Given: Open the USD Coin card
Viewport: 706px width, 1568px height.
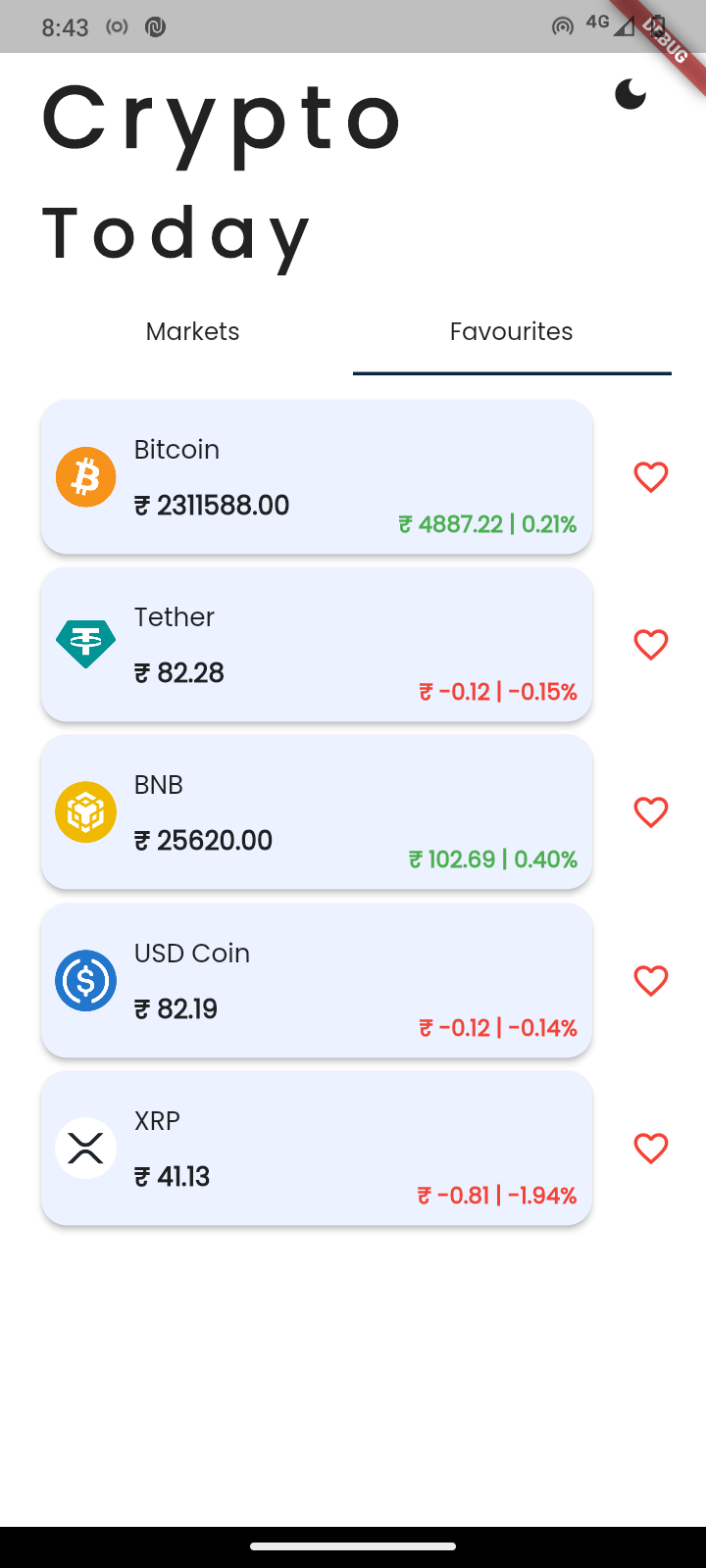Looking at the screenshot, I should point(317,980).
